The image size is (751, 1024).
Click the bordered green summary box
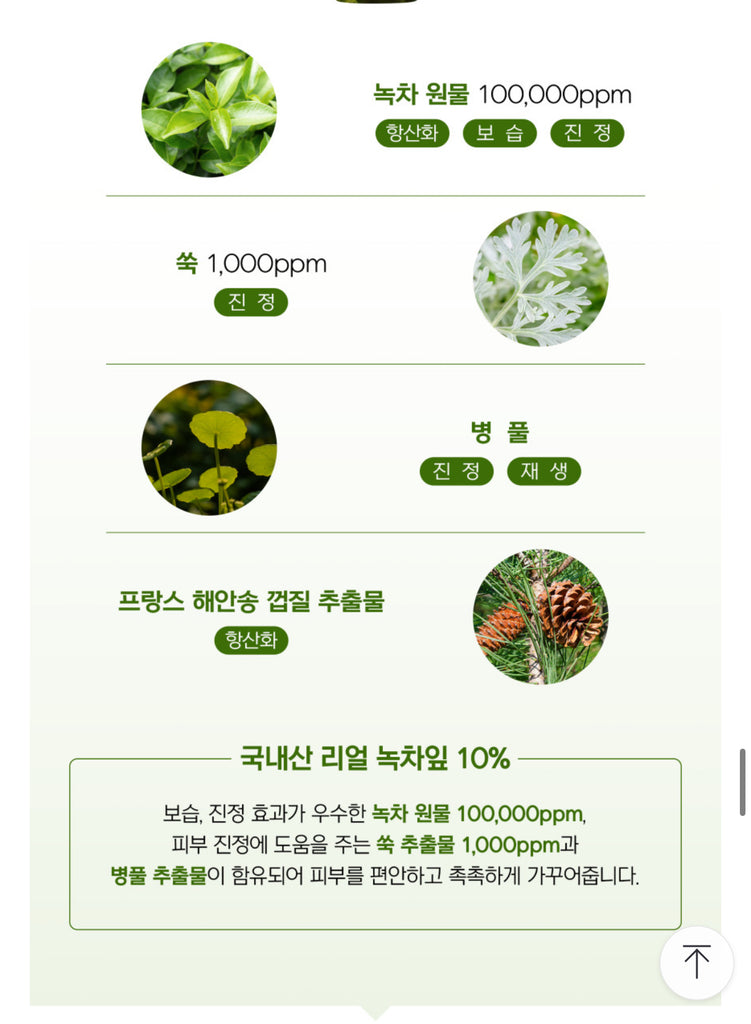(376, 838)
